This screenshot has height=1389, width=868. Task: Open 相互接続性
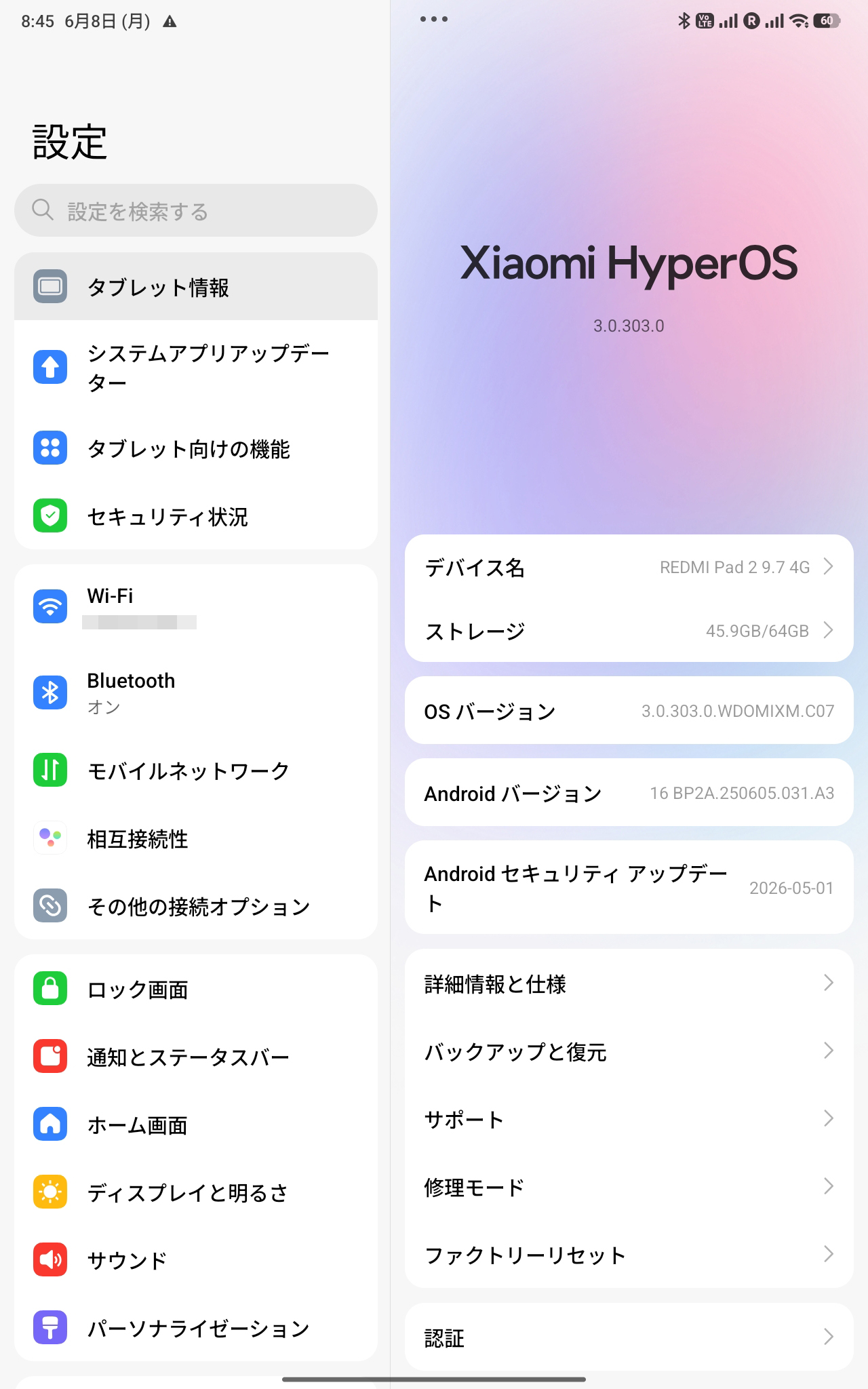pos(195,838)
